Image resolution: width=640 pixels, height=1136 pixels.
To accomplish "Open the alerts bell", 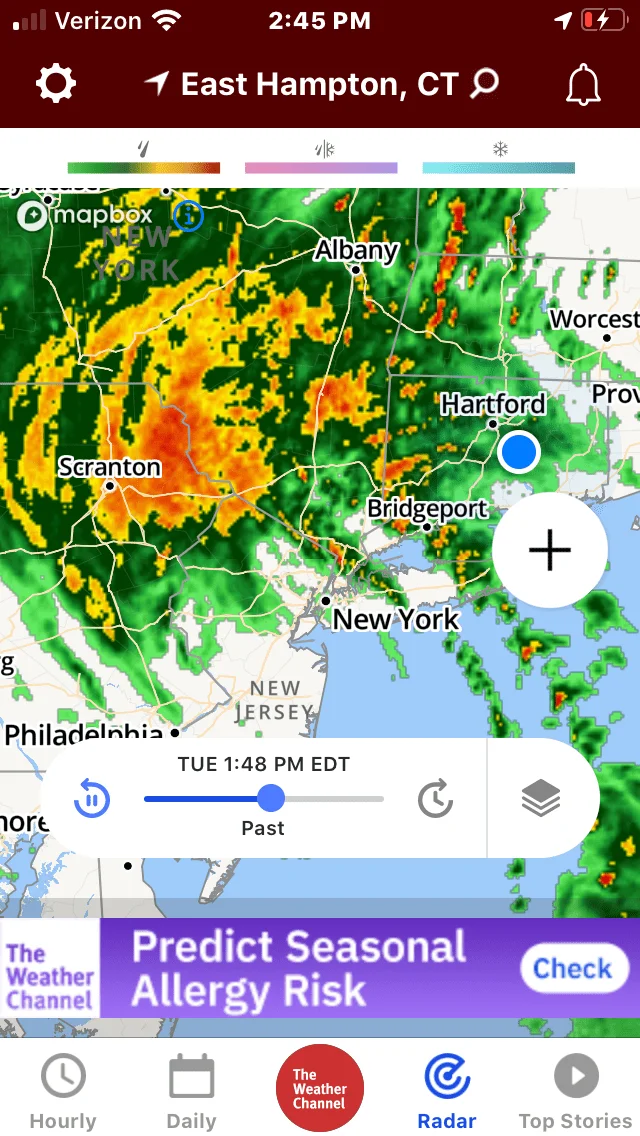I will (583, 86).
